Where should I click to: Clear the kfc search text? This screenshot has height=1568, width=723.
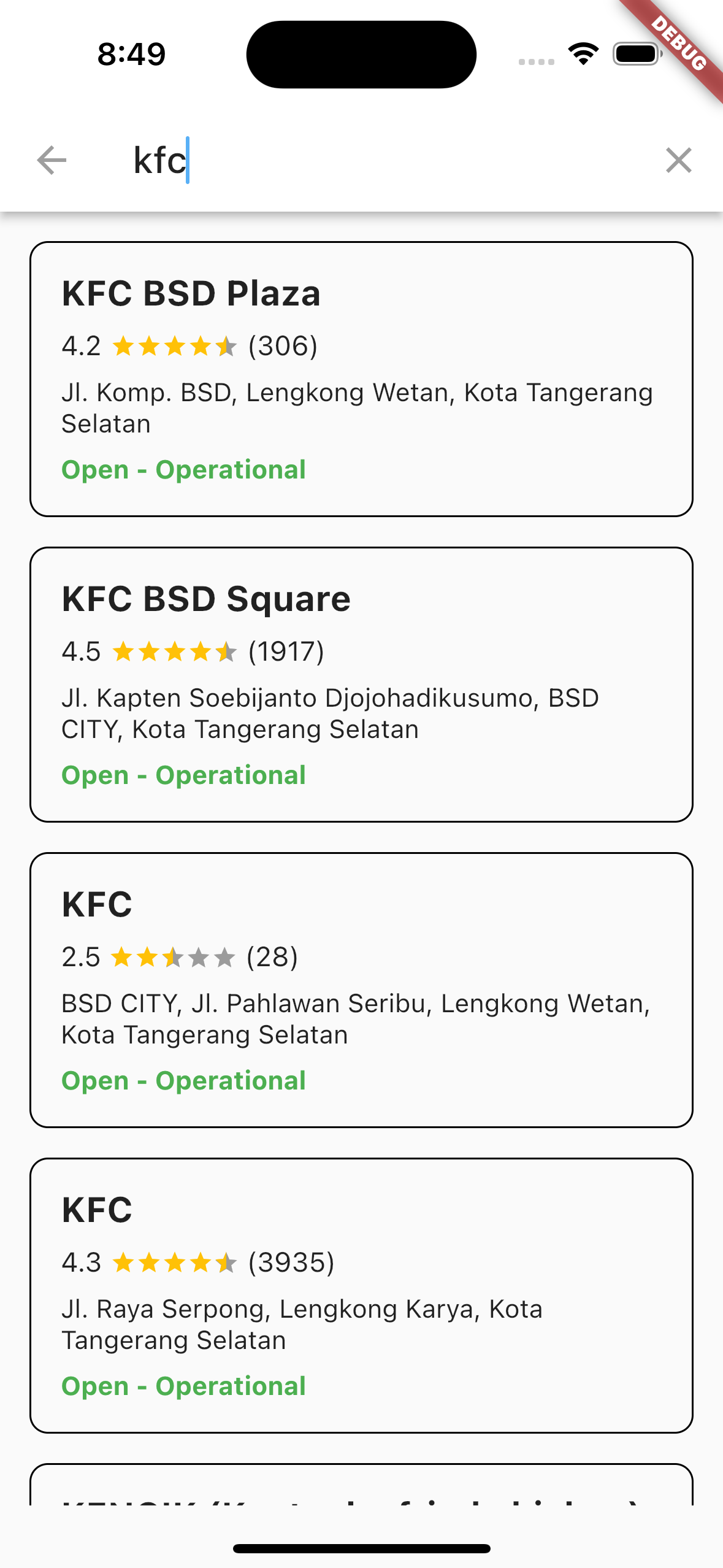[x=678, y=160]
